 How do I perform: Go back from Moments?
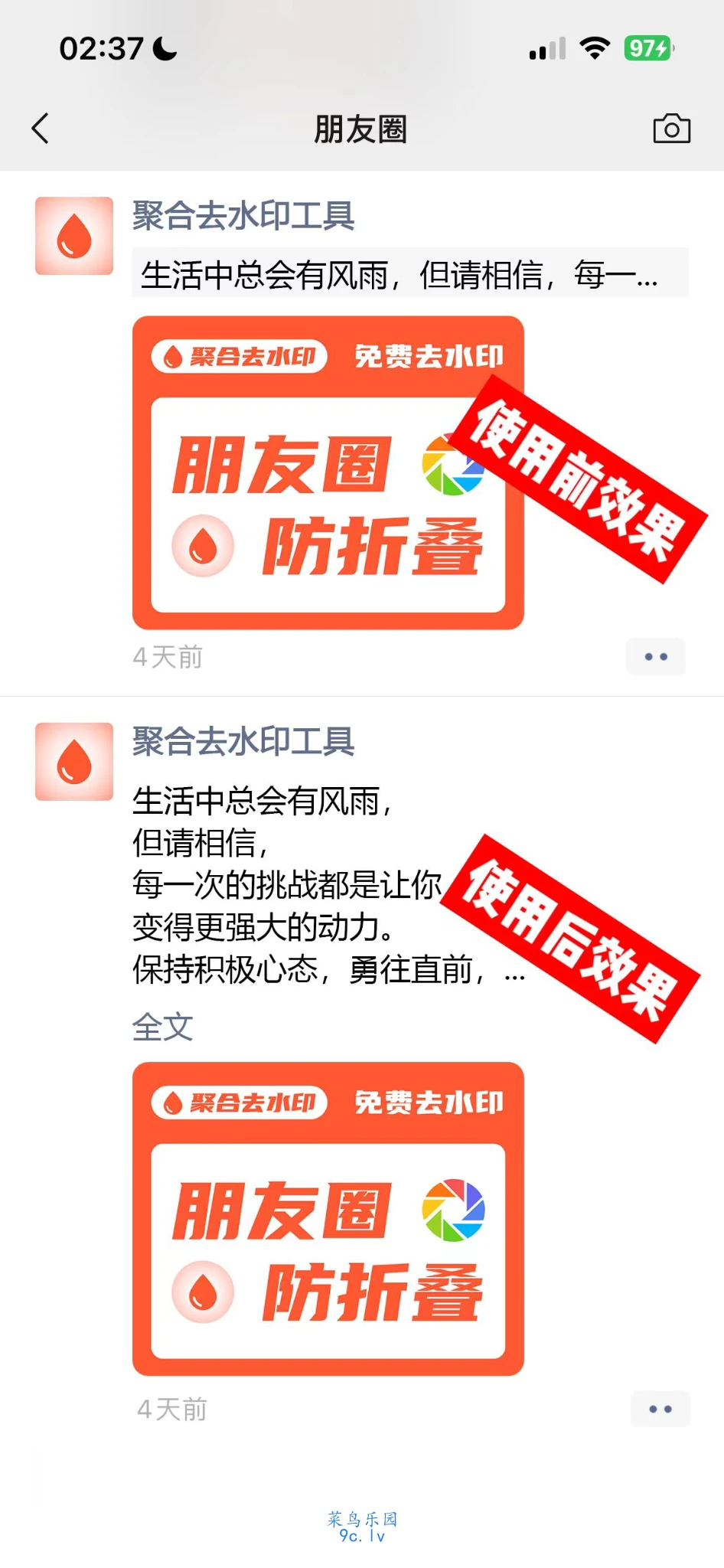point(41,129)
